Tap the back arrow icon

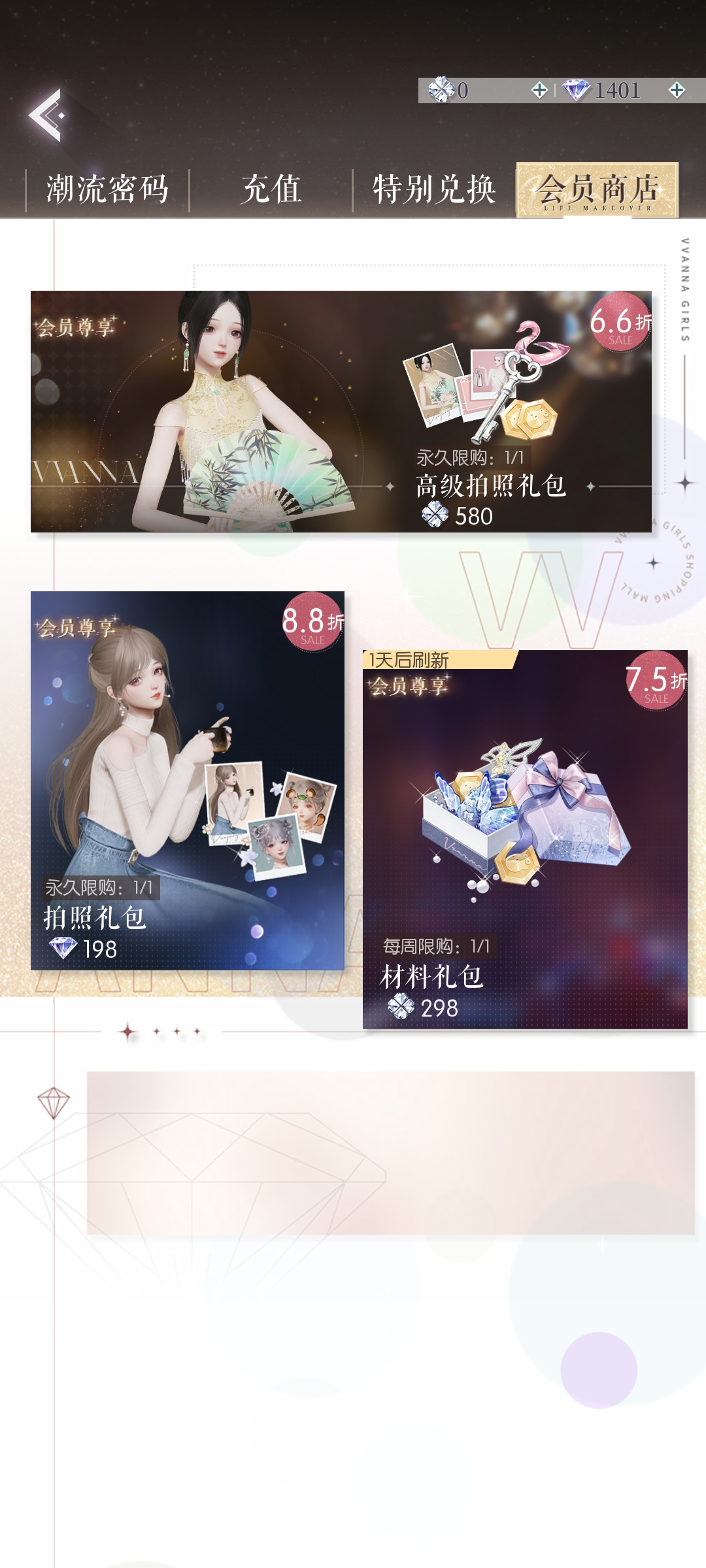[46, 115]
